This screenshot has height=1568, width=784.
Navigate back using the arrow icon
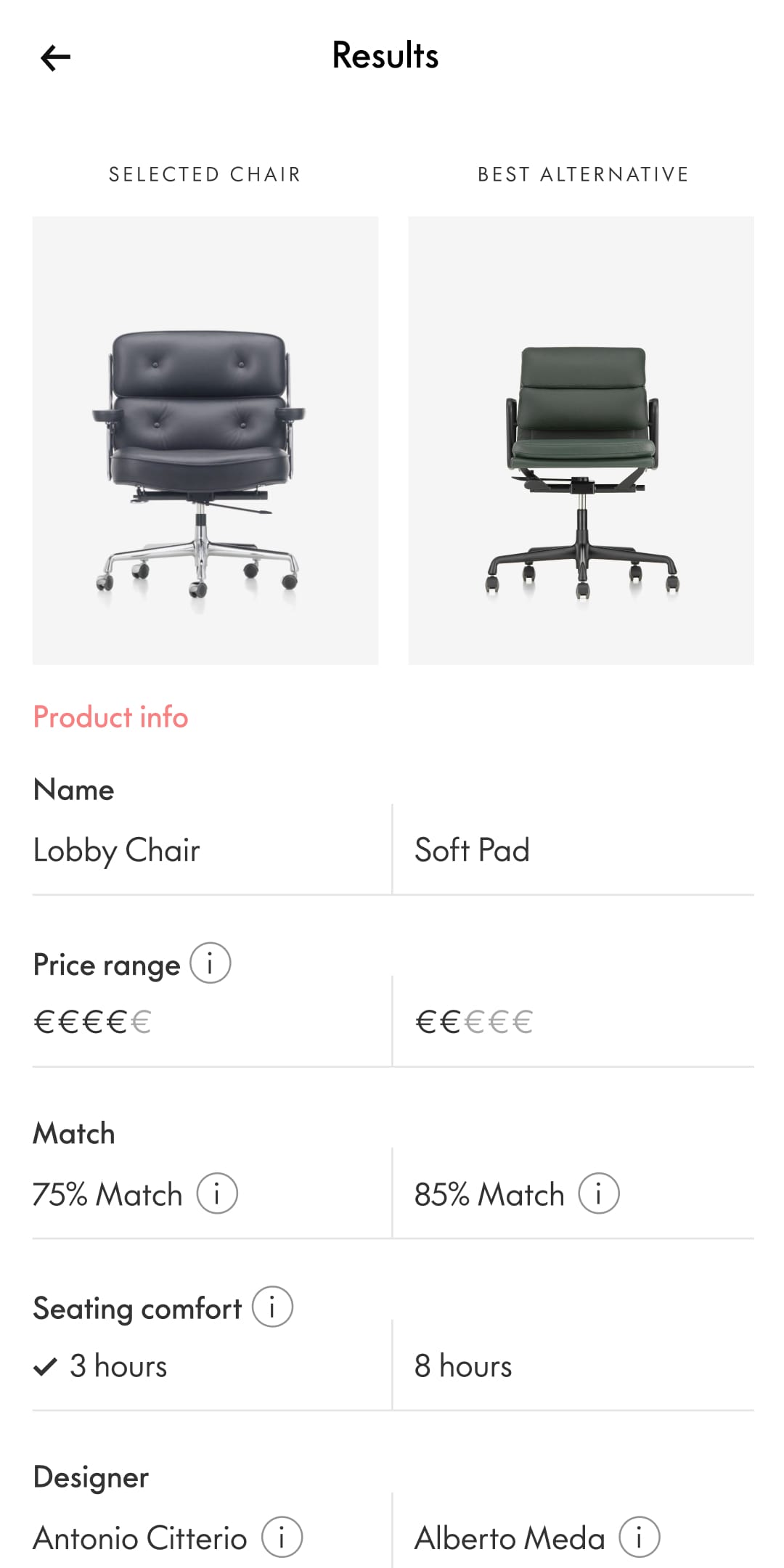pos(54,55)
